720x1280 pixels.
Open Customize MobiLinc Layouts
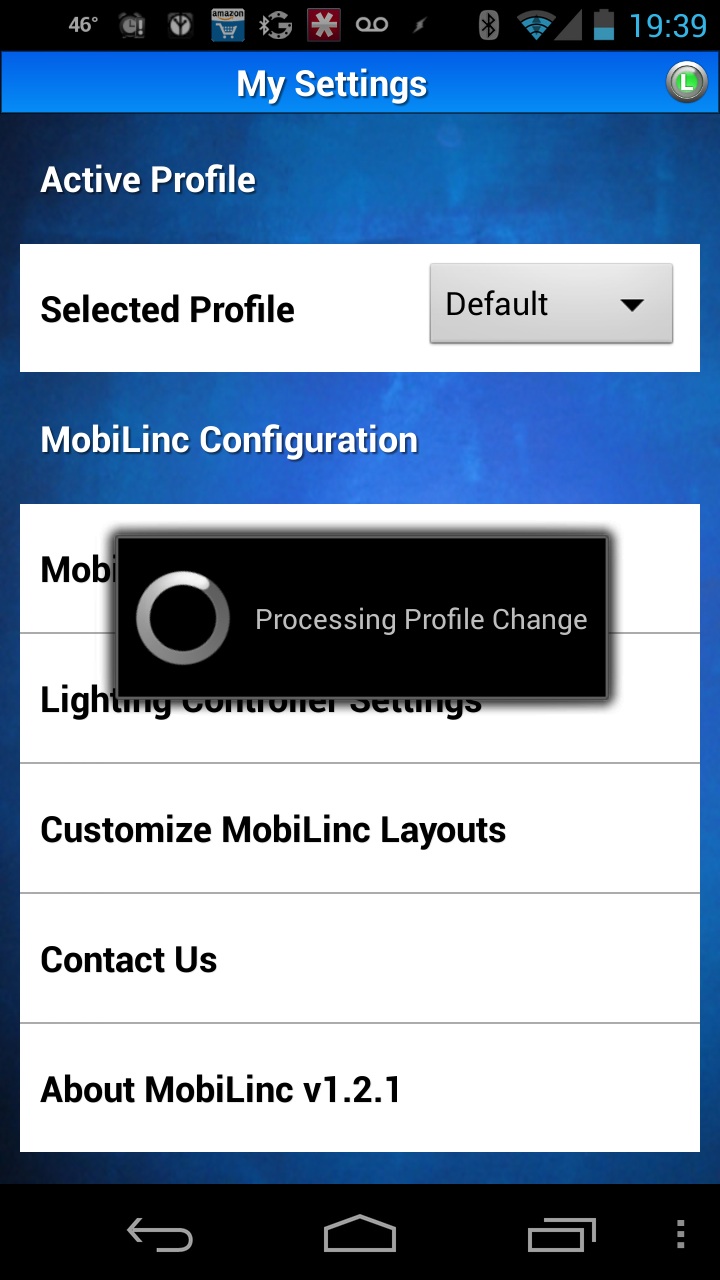(x=360, y=829)
